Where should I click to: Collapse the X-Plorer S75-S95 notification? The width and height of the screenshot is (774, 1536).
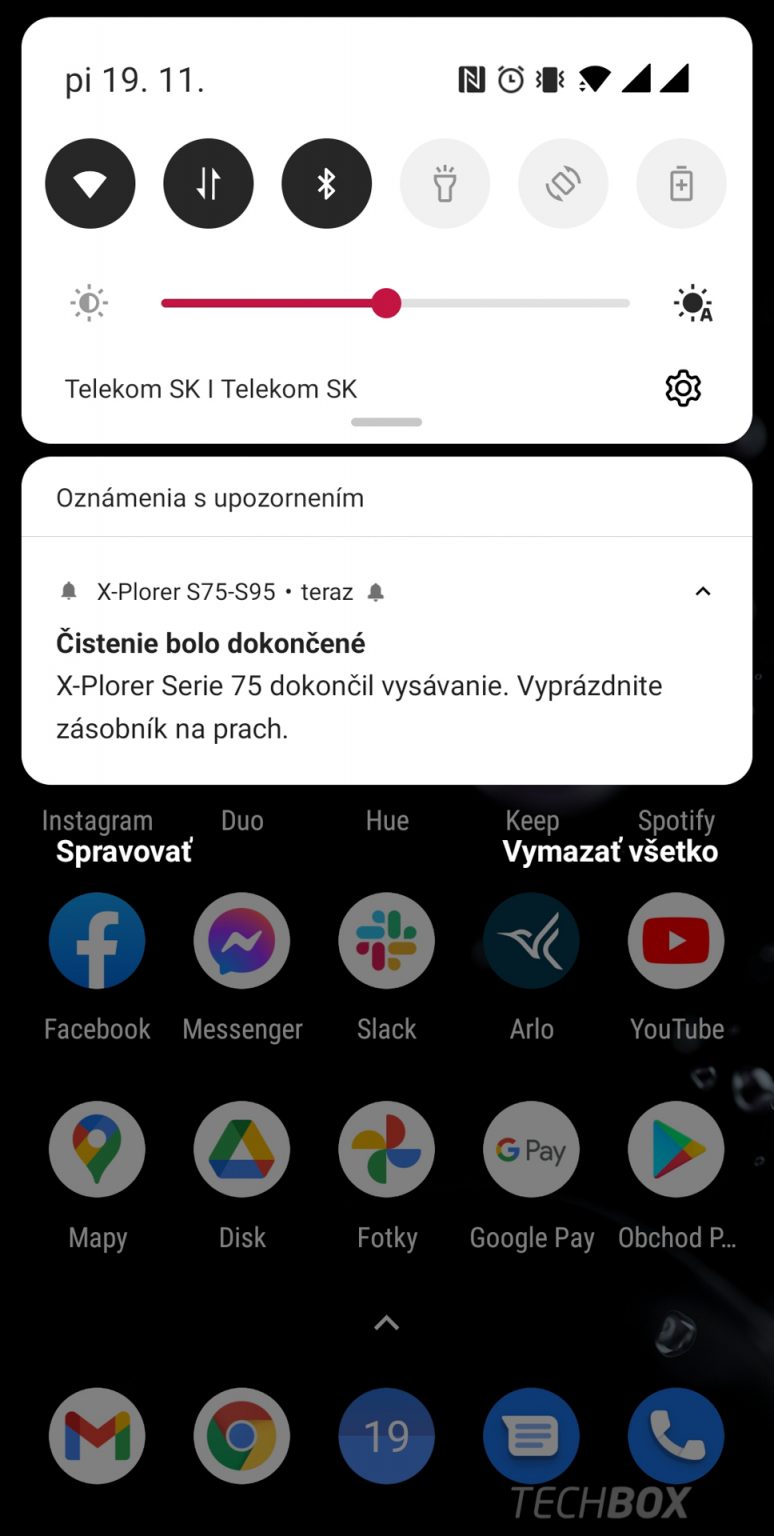point(703,592)
